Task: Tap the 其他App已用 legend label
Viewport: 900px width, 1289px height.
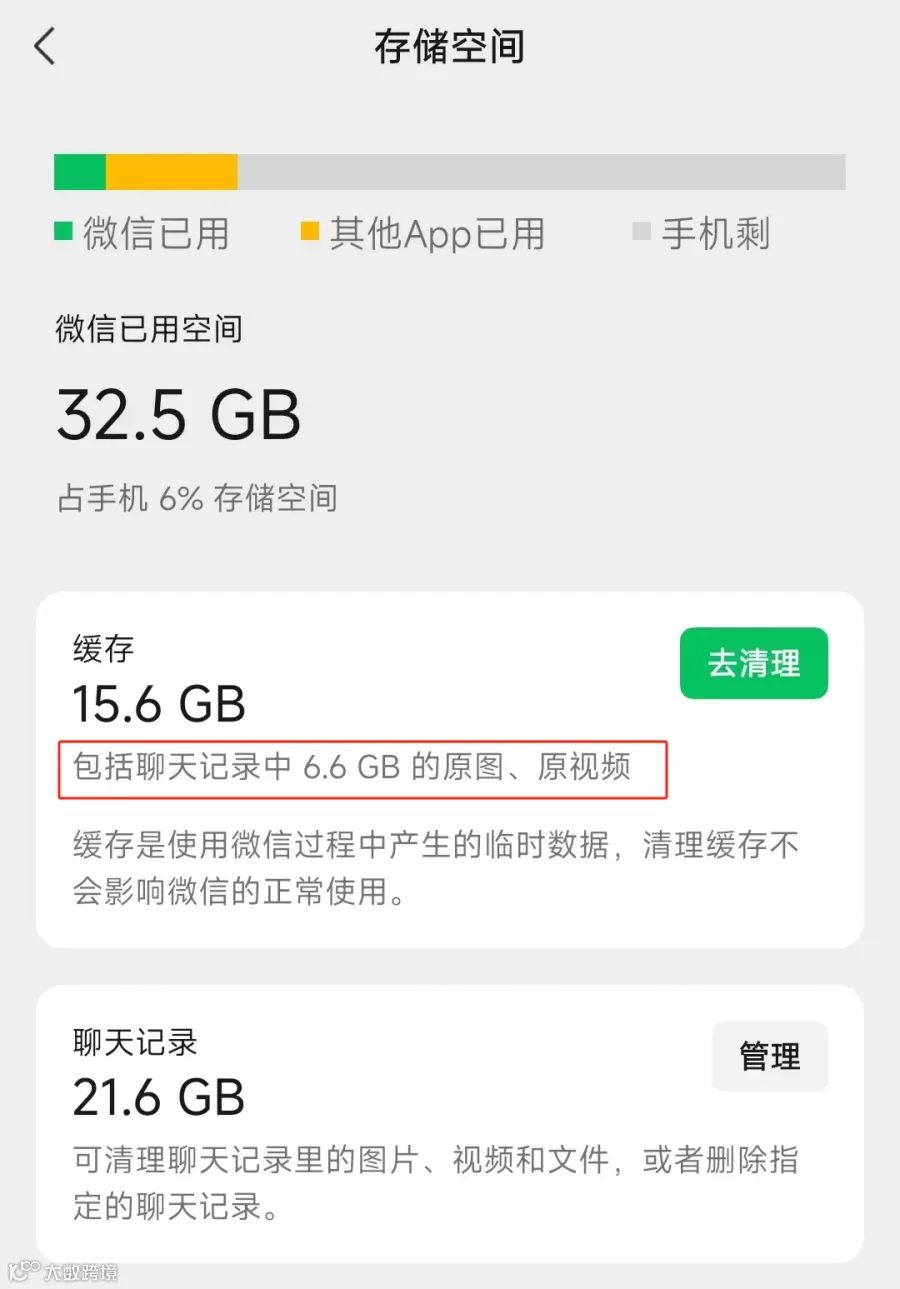Action: (x=437, y=234)
